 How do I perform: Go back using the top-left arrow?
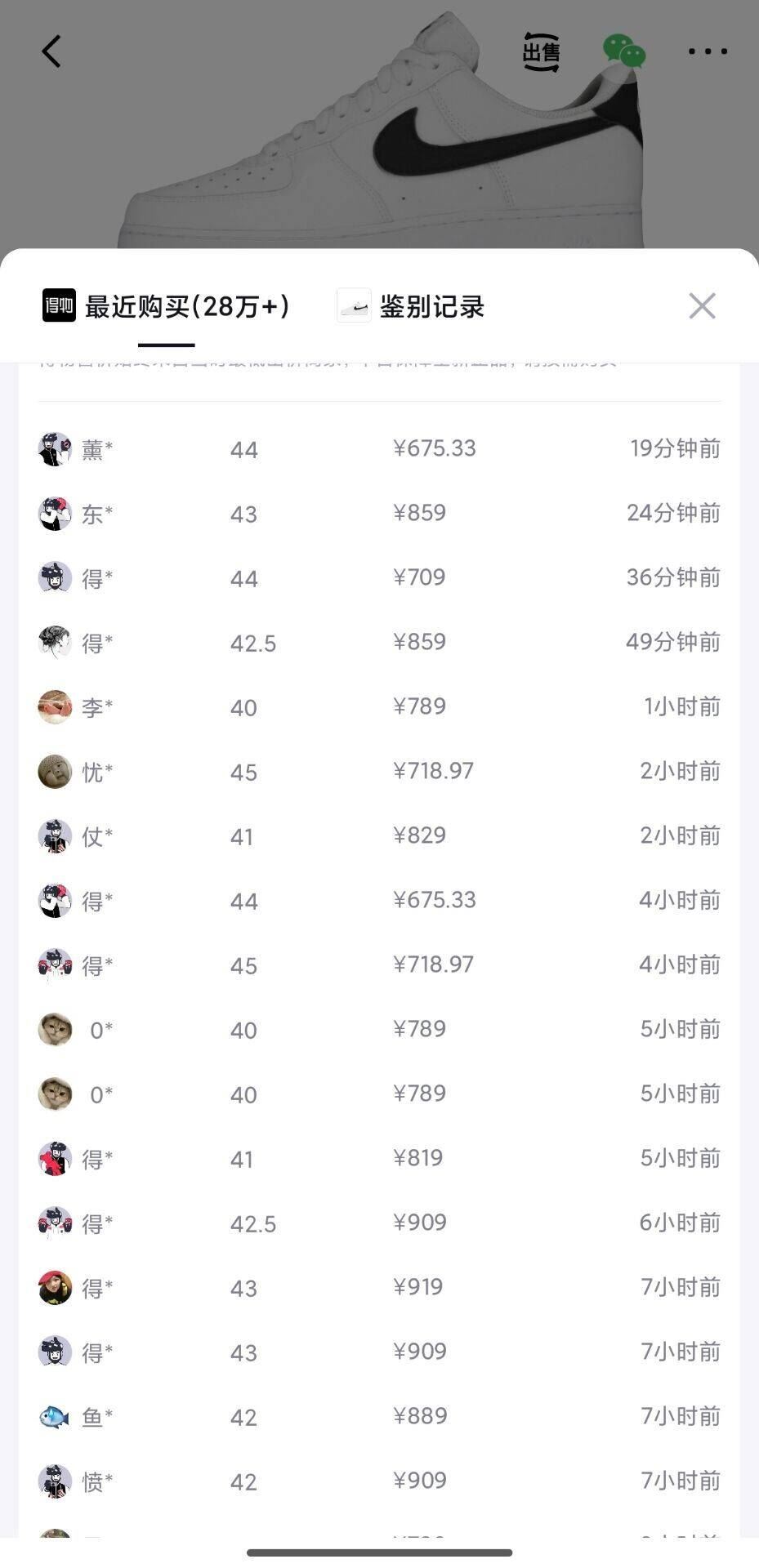(51, 51)
